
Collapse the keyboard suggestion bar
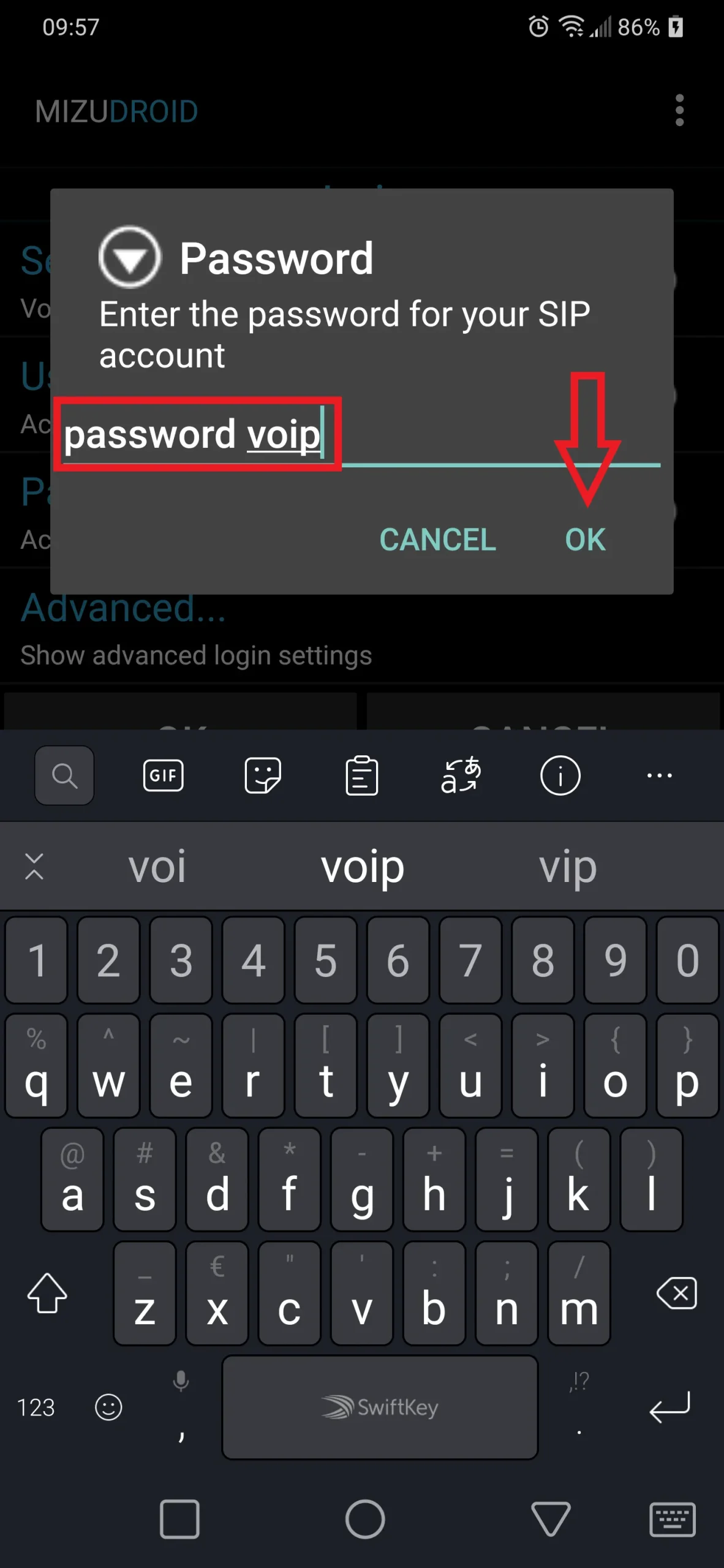[34, 867]
